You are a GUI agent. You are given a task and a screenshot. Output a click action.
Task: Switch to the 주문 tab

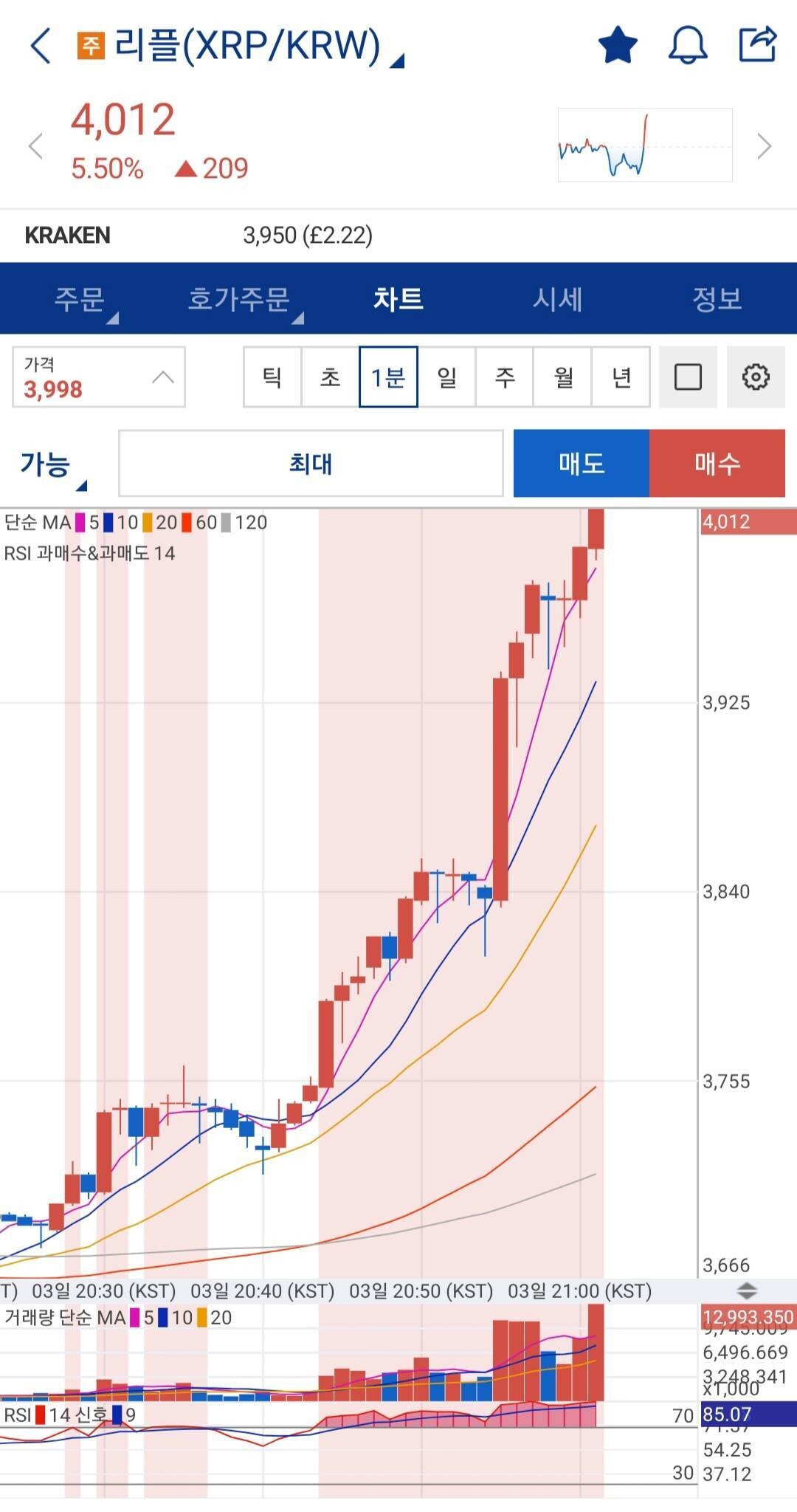(x=80, y=299)
